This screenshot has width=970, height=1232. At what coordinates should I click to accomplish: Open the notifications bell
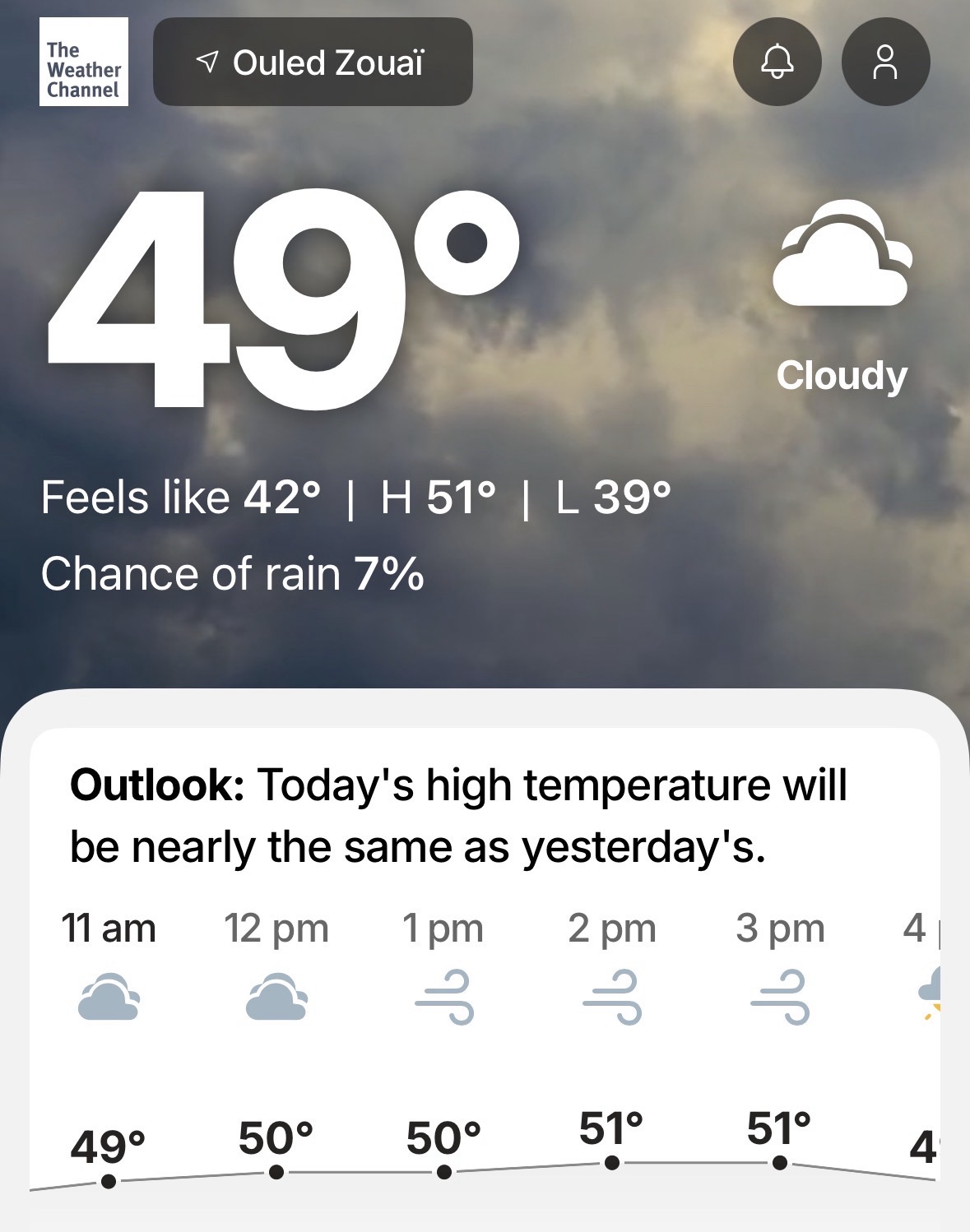pos(777,63)
